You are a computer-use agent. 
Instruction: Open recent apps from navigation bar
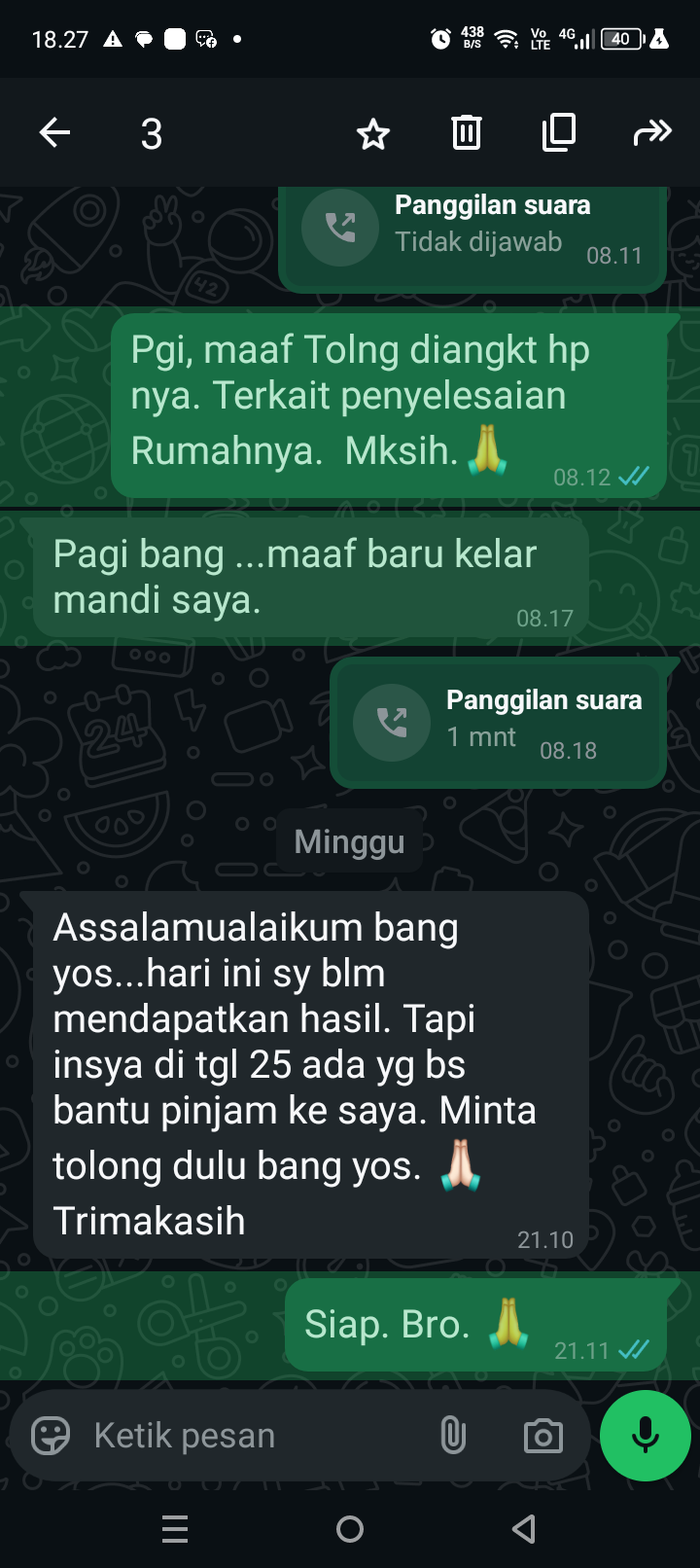(175, 1529)
